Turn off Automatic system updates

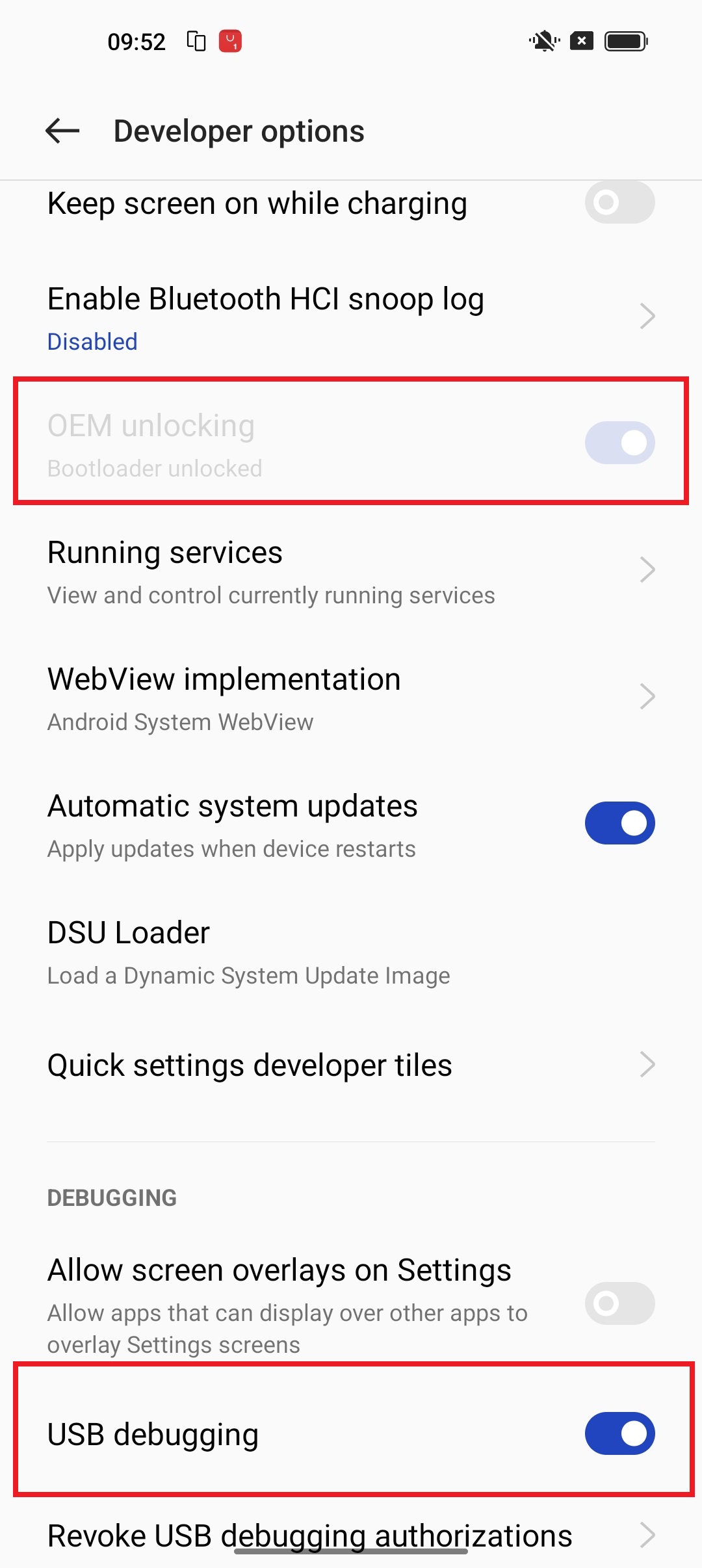619,823
